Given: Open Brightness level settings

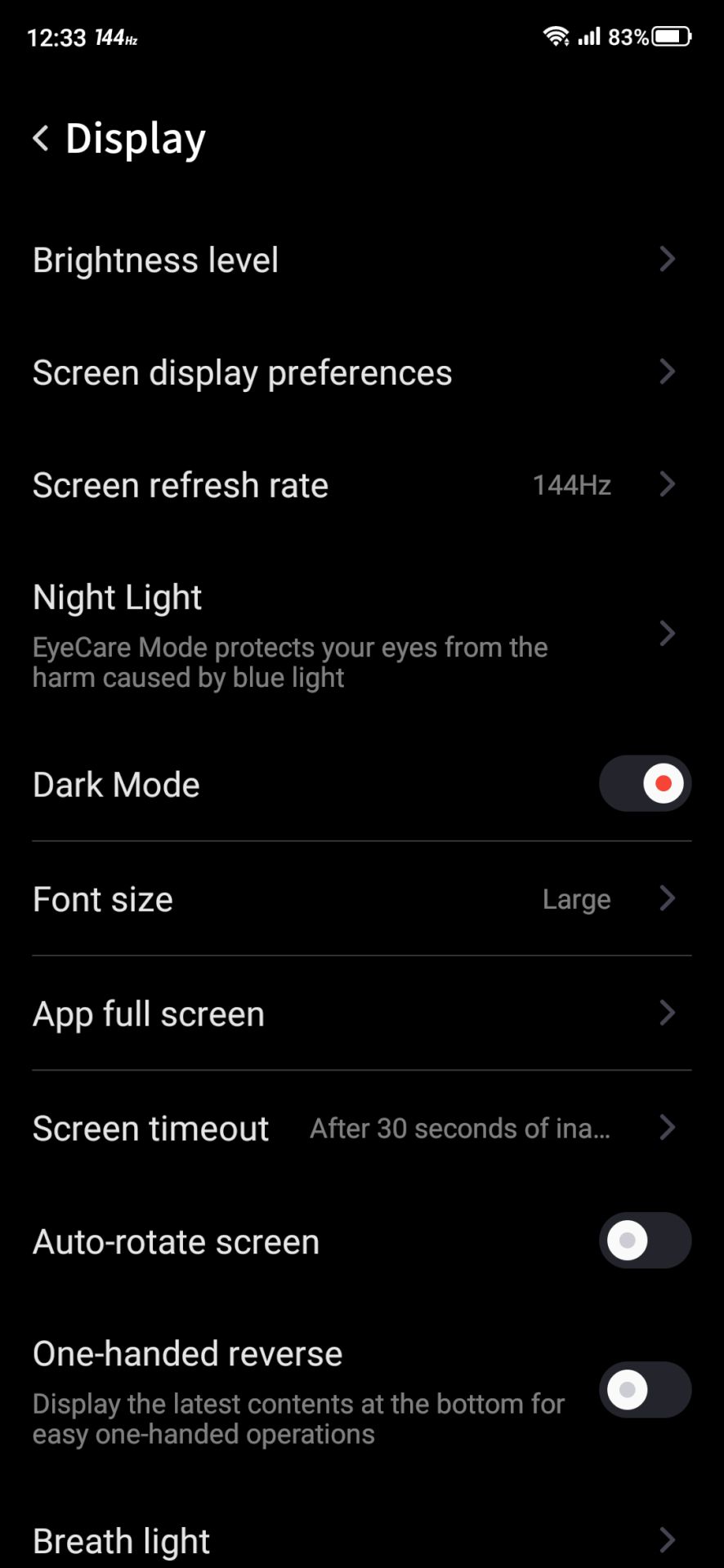Looking at the screenshot, I should (362, 260).
